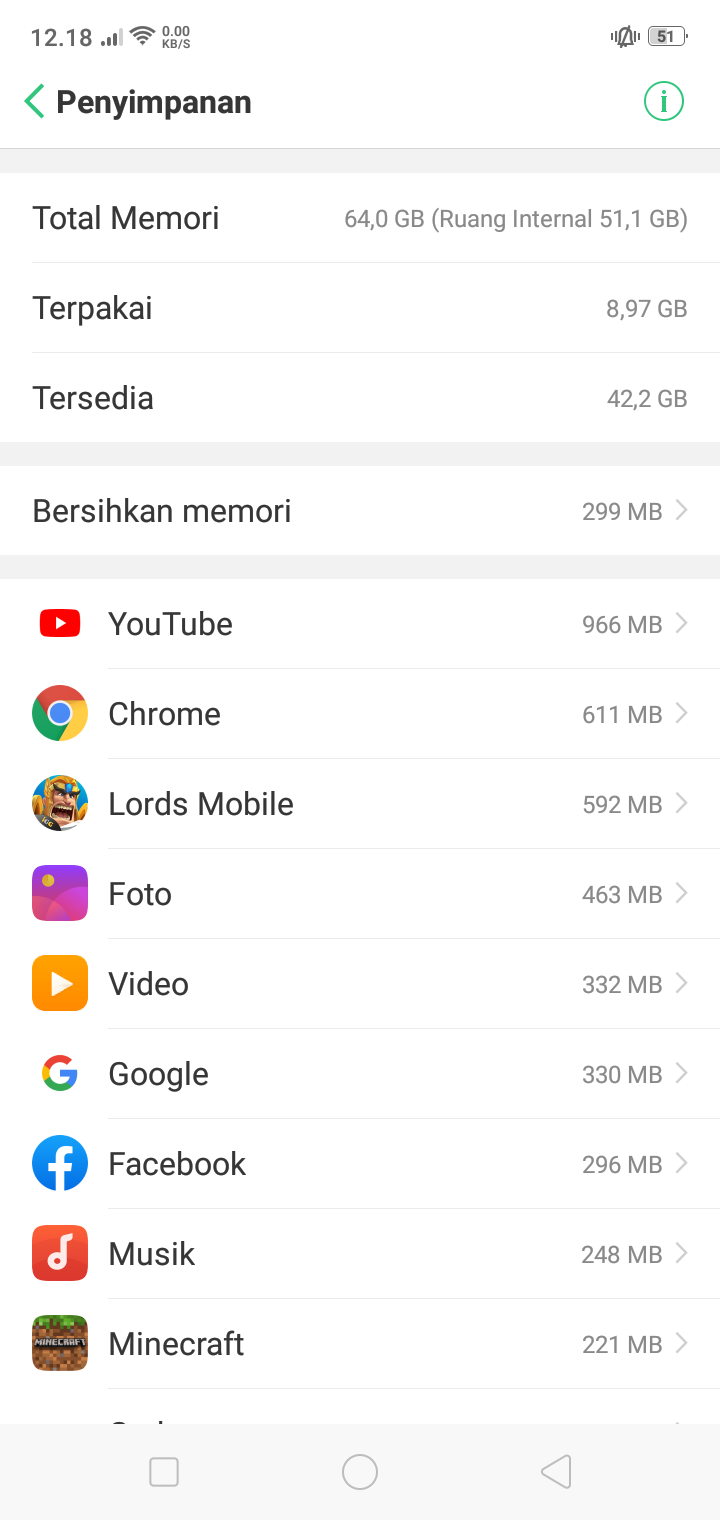Check Google app storage
The width and height of the screenshot is (720, 1520).
tap(360, 1074)
